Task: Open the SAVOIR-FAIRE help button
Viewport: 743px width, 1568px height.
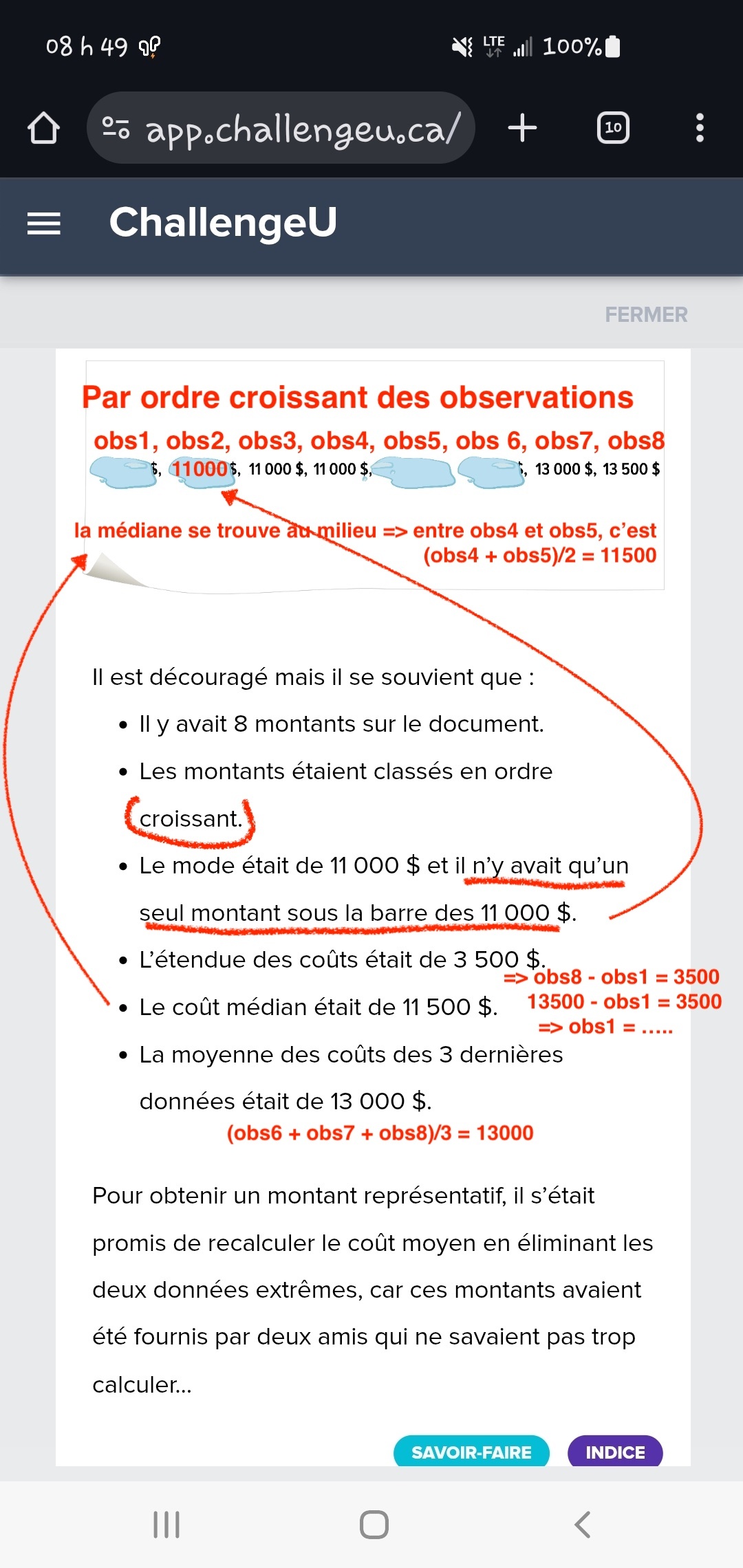Action: [471, 1452]
